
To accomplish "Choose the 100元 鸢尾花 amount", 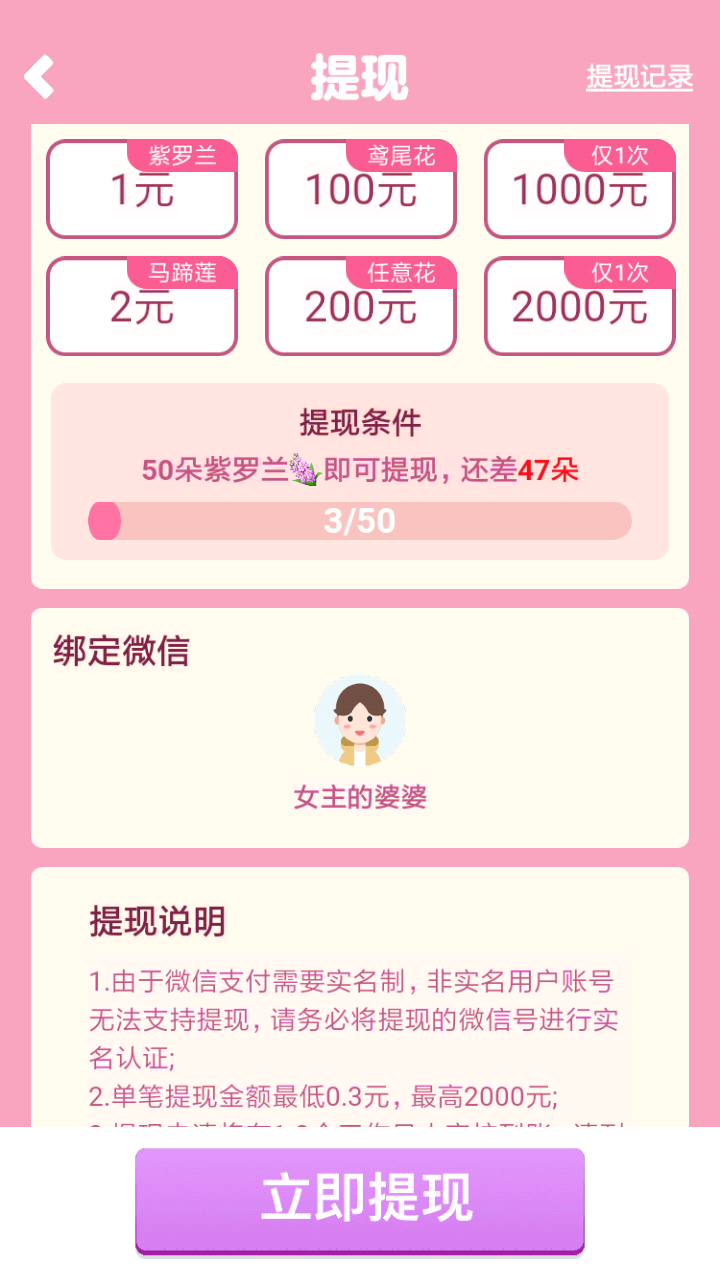I will pyautogui.click(x=360, y=189).
